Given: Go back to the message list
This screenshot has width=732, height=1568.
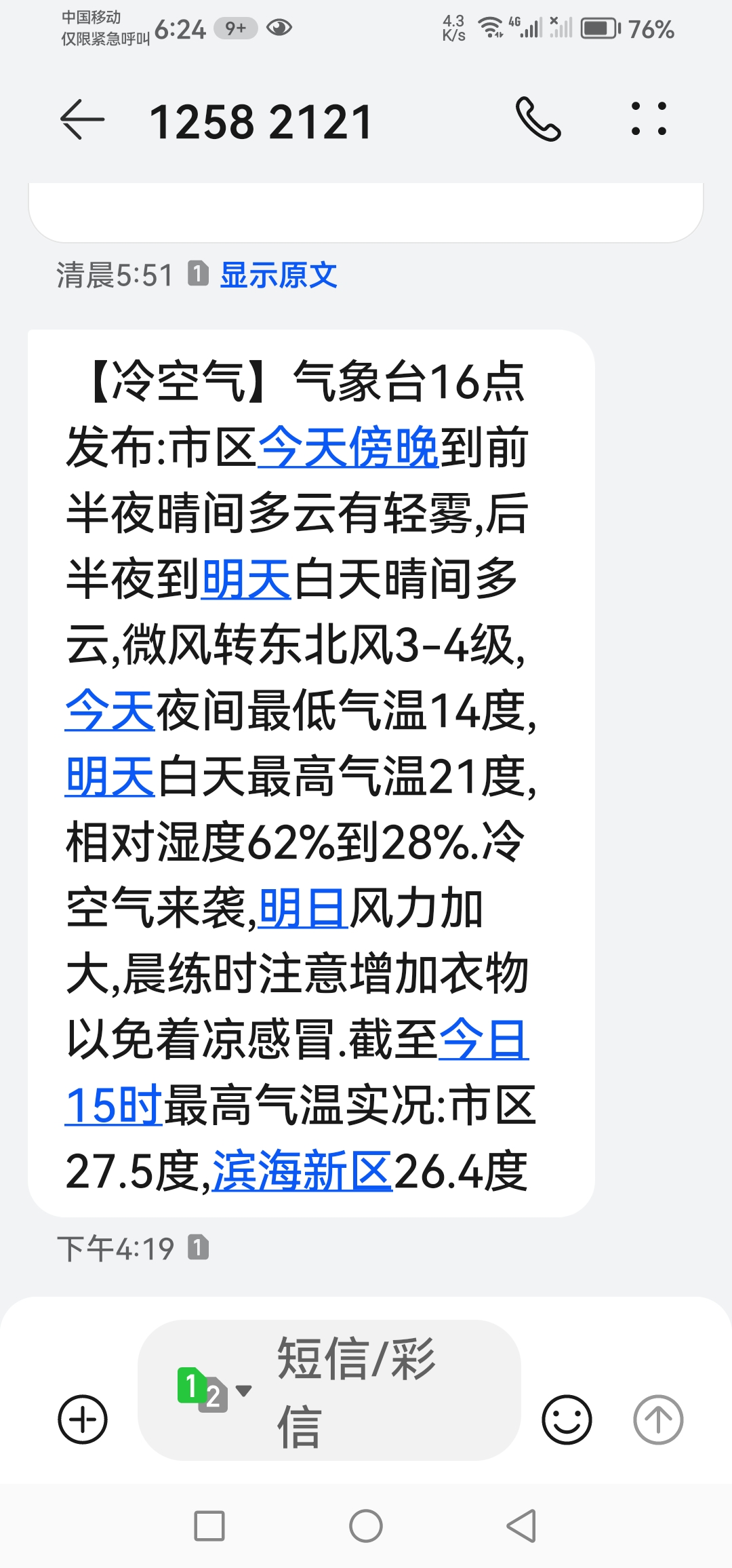Looking at the screenshot, I should [x=83, y=120].
